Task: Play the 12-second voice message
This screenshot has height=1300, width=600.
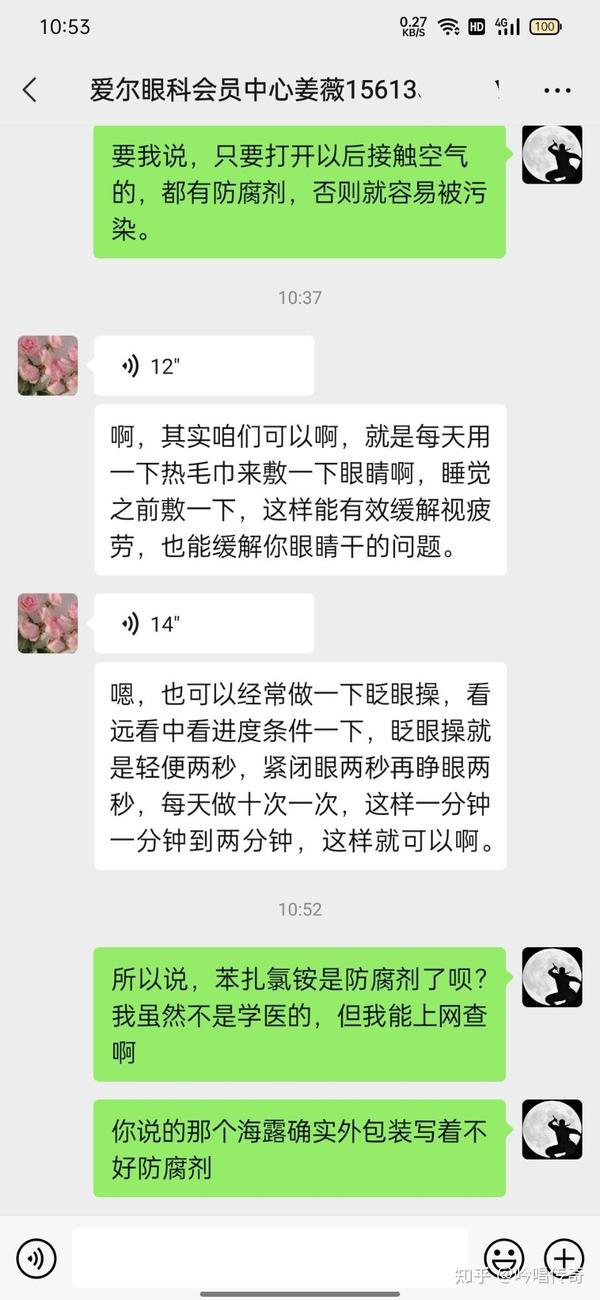Action: tap(204, 366)
